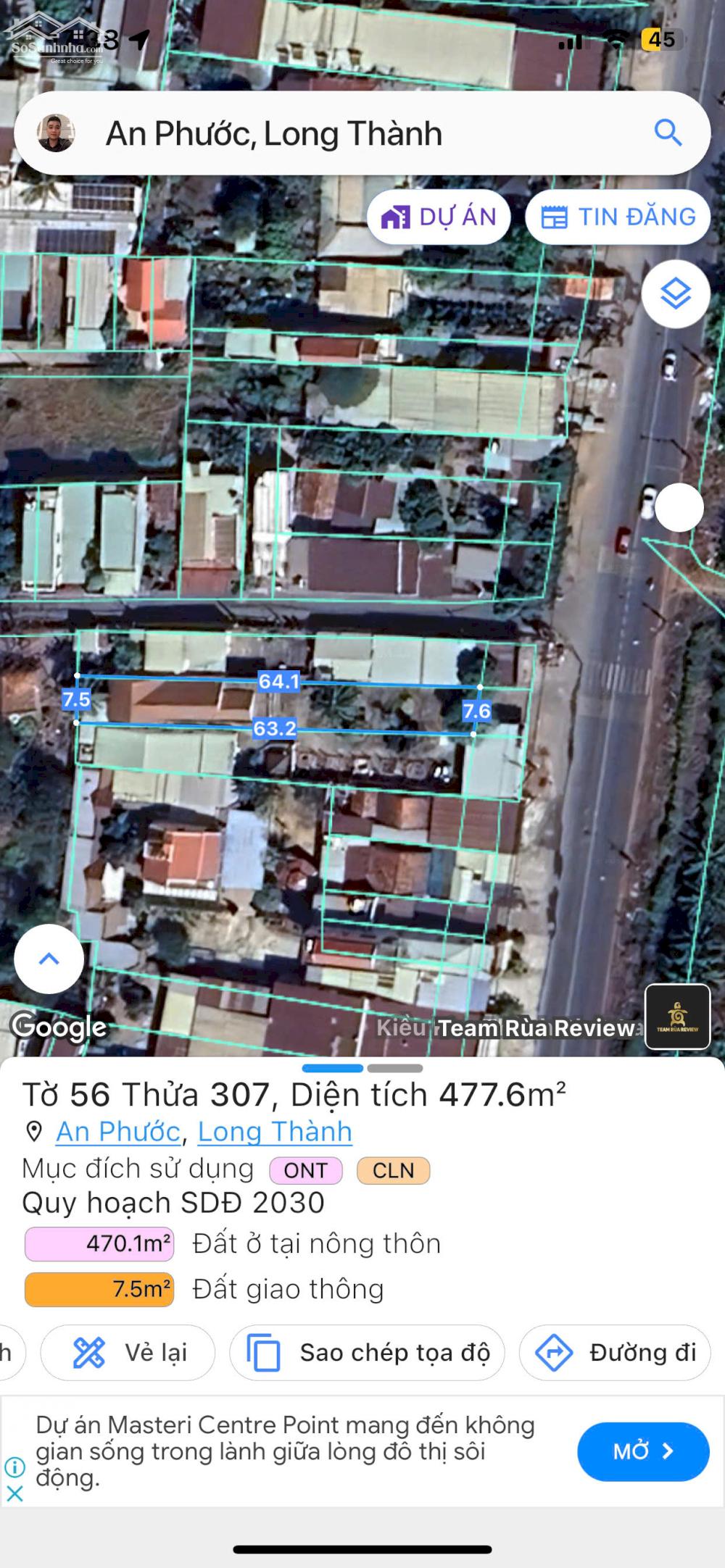This screenshot has height=1568, width=725.
Task: Open the profile avatar
Action: pos(56,133)
